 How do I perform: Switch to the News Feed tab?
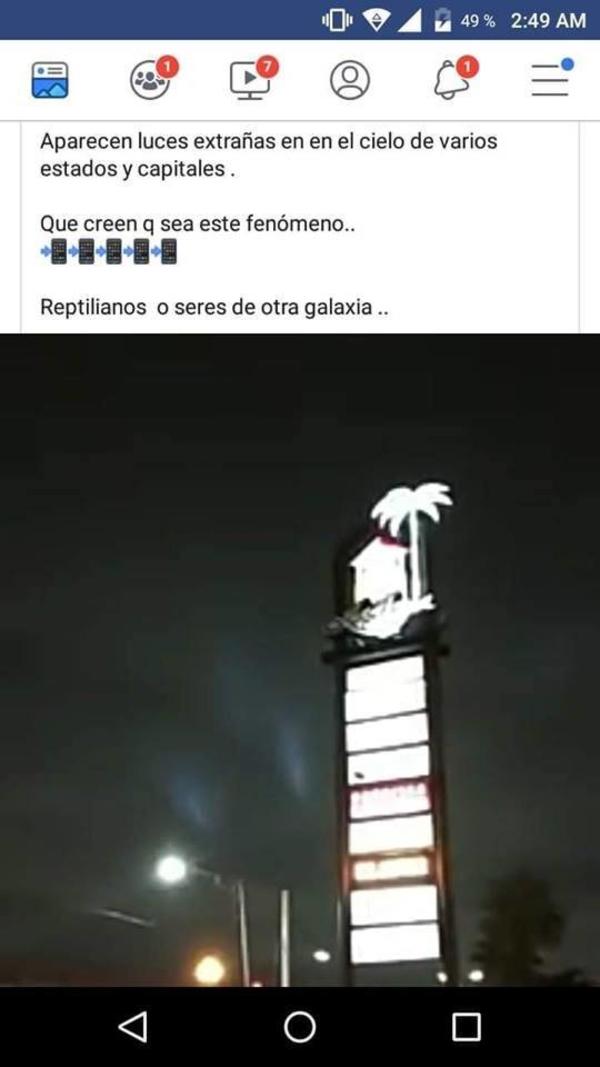49,80
